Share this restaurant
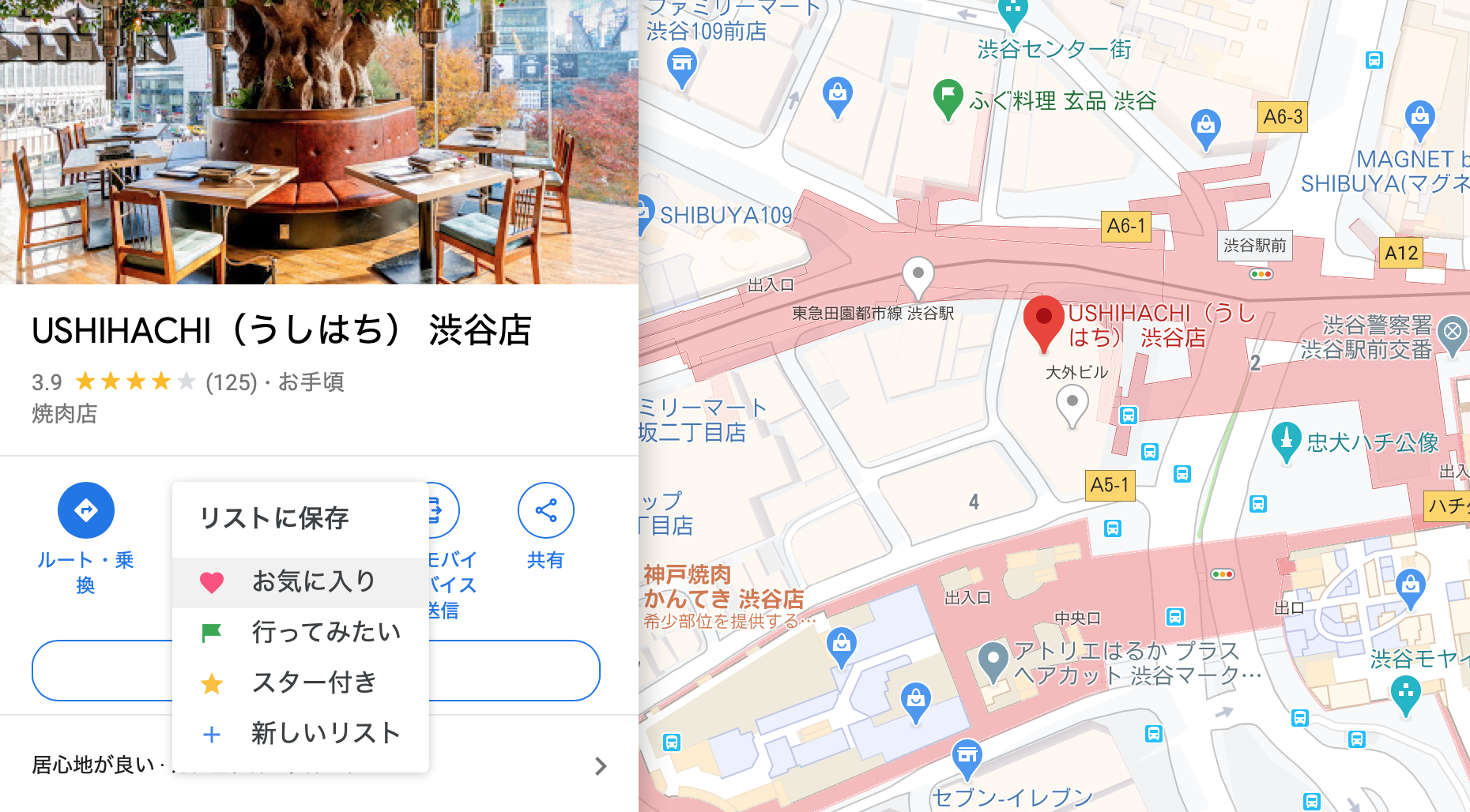1470x812 pixels. tap(545, 511)
